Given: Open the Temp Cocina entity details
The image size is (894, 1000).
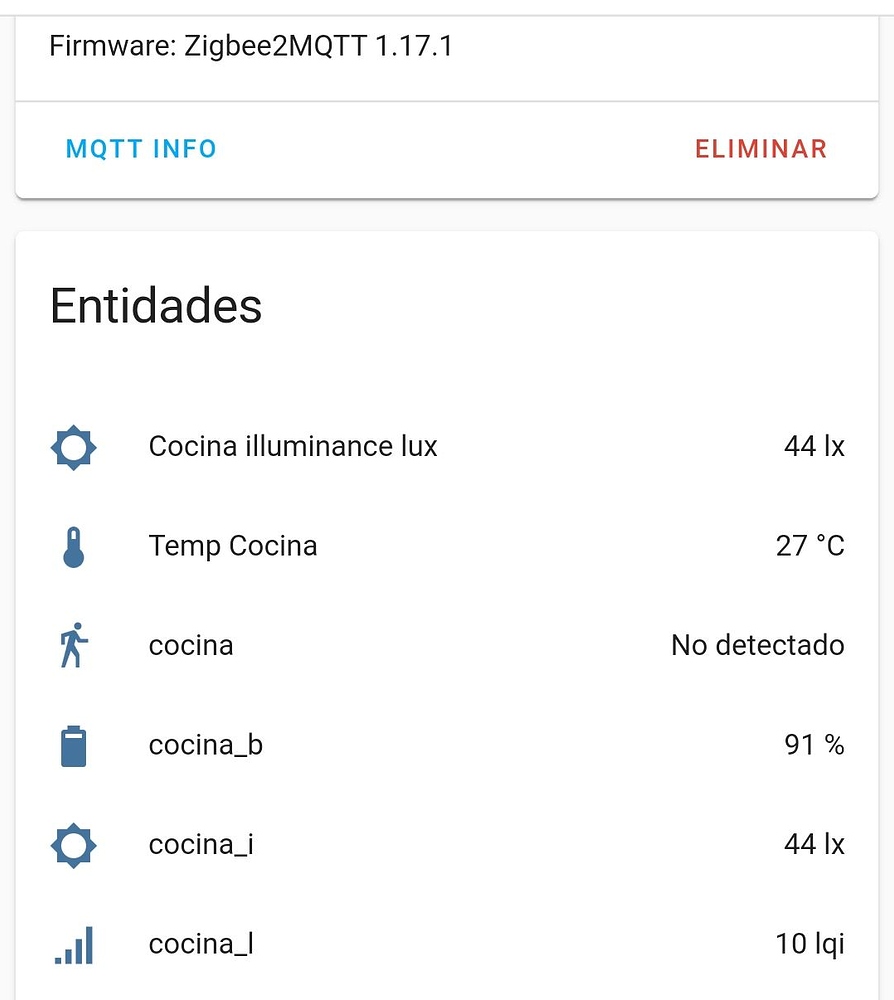Looking at the screenshot, I should tap(233, 545).
